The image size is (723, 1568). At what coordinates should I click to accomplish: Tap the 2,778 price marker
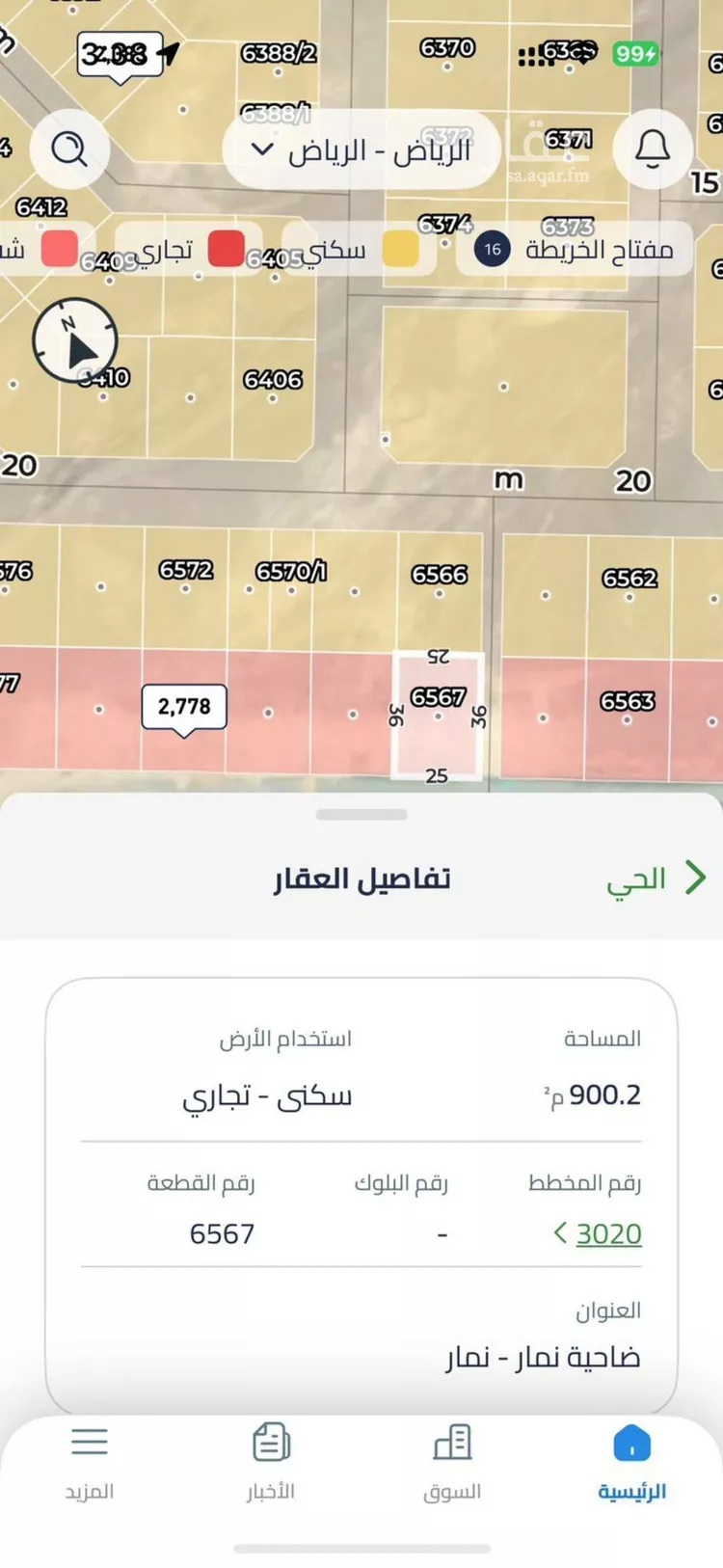183,706
